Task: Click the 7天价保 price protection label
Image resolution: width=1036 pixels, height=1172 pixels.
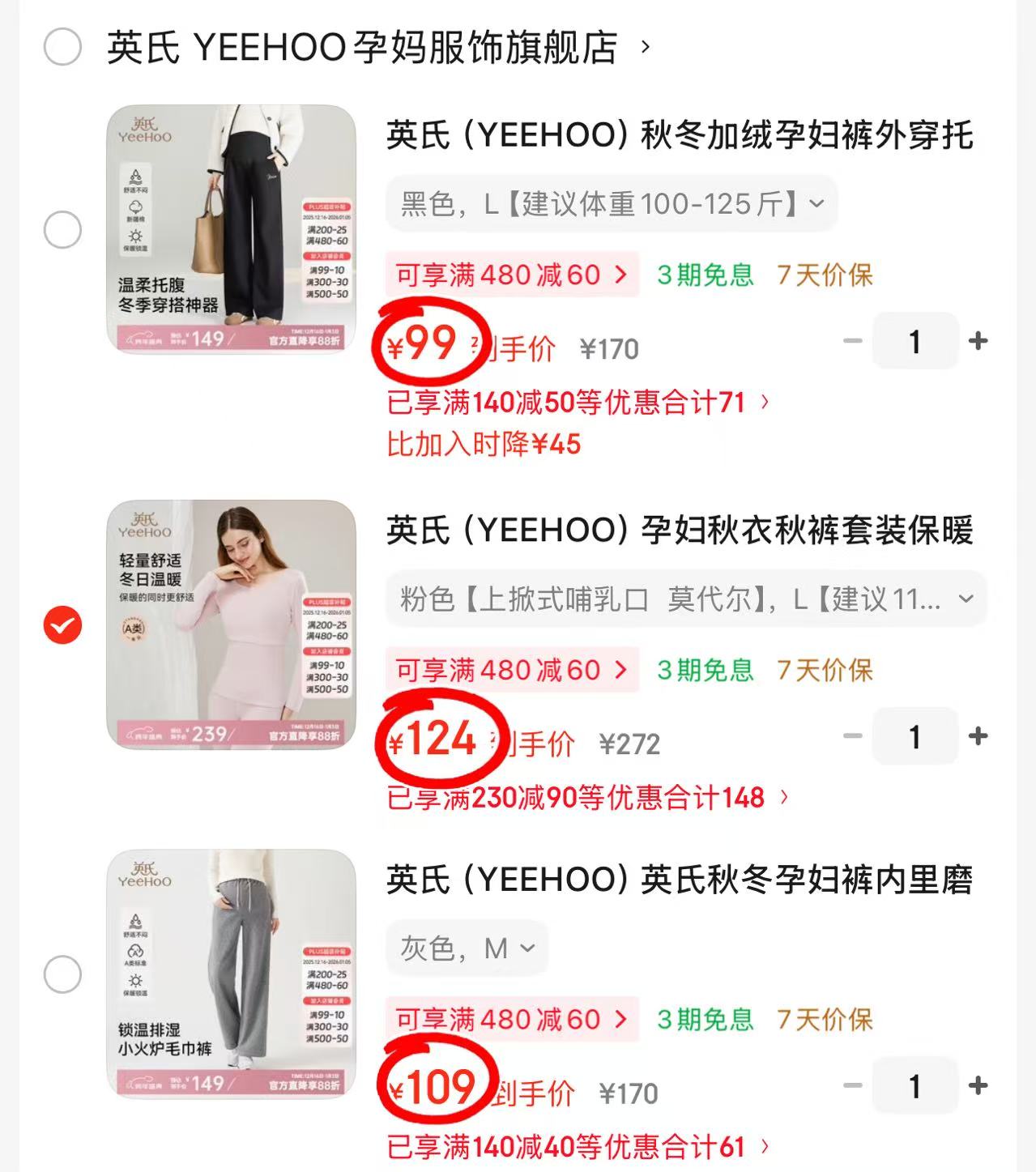Action: point(825,275)
